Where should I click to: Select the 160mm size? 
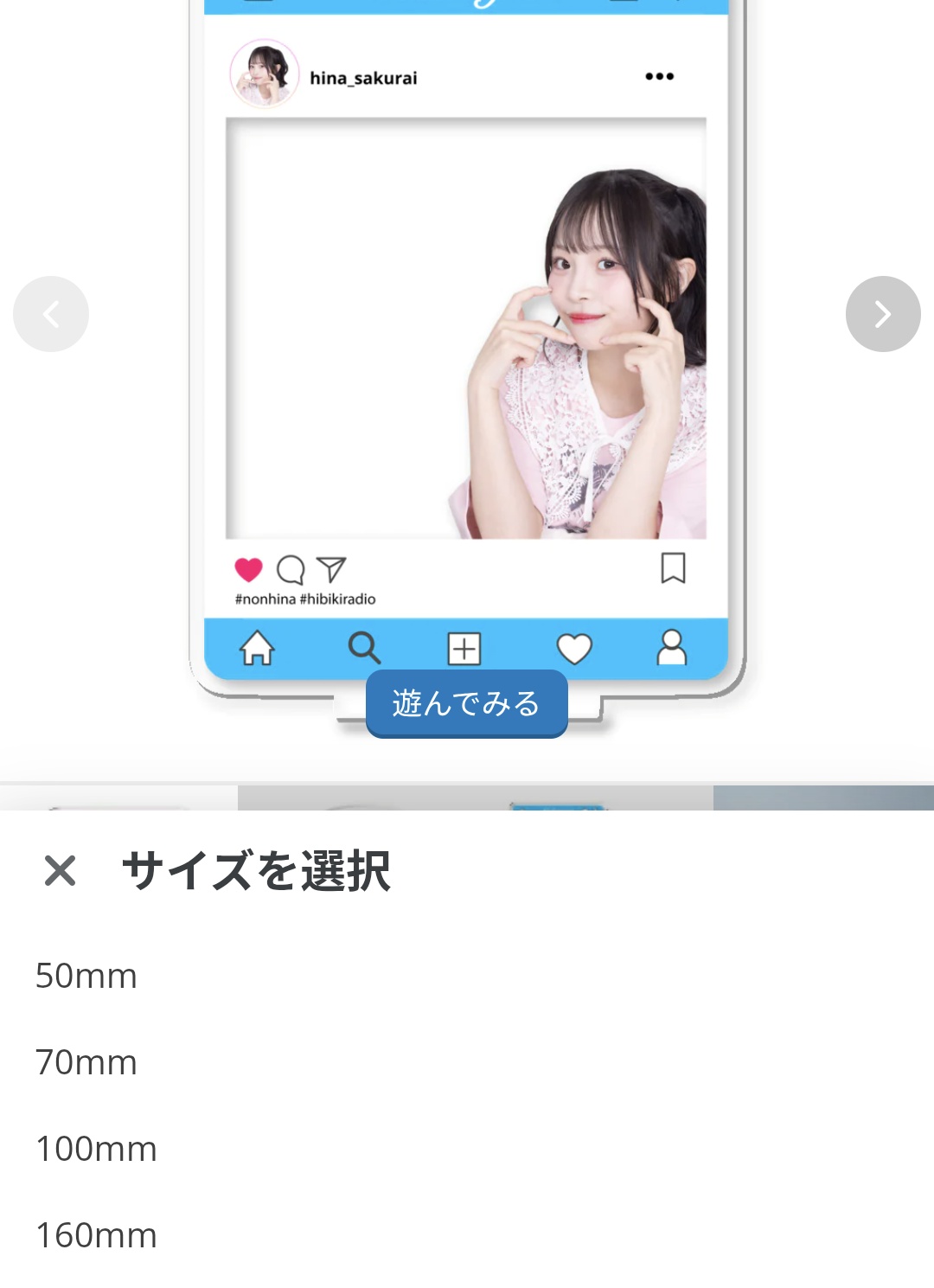click(x=96, y=1235)
